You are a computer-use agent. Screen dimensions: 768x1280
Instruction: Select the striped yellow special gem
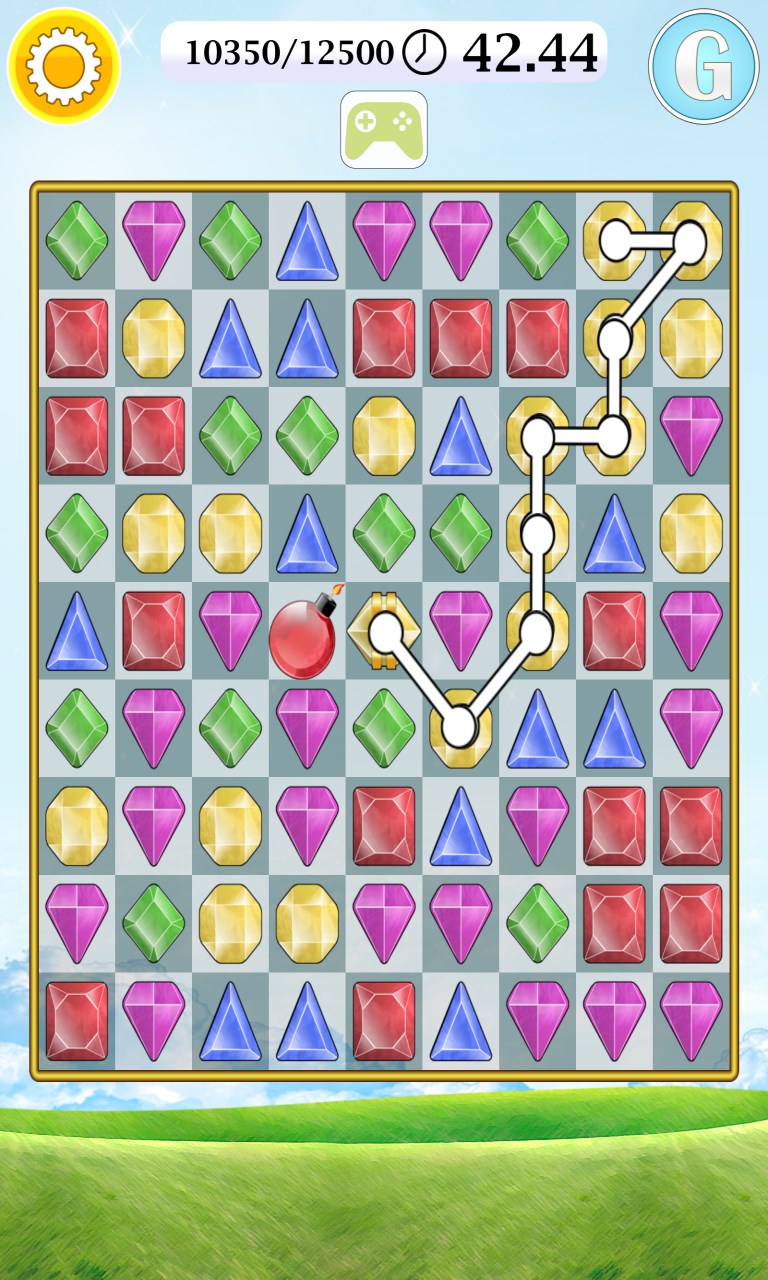(383, 631)
